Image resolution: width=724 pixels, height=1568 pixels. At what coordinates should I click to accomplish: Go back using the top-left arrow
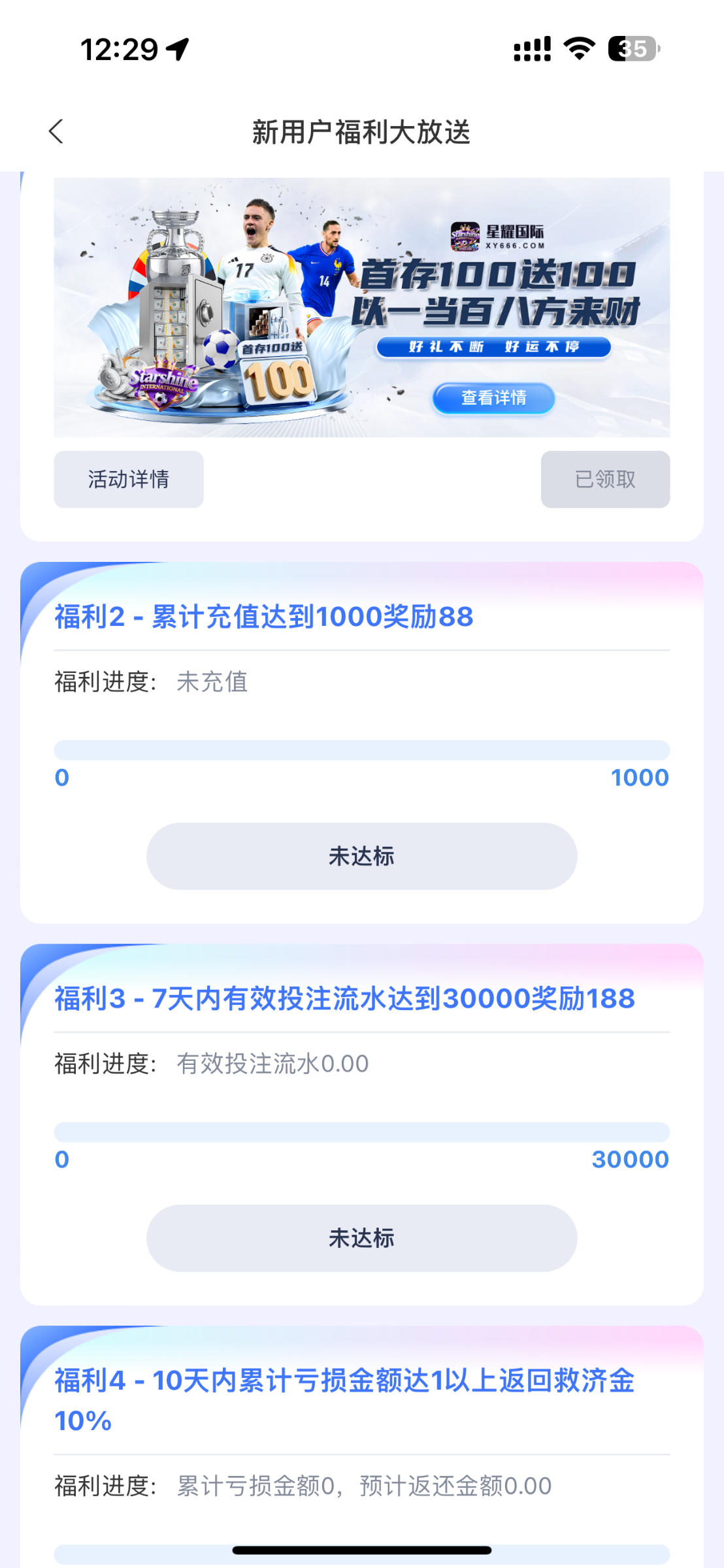pos(56,131)
